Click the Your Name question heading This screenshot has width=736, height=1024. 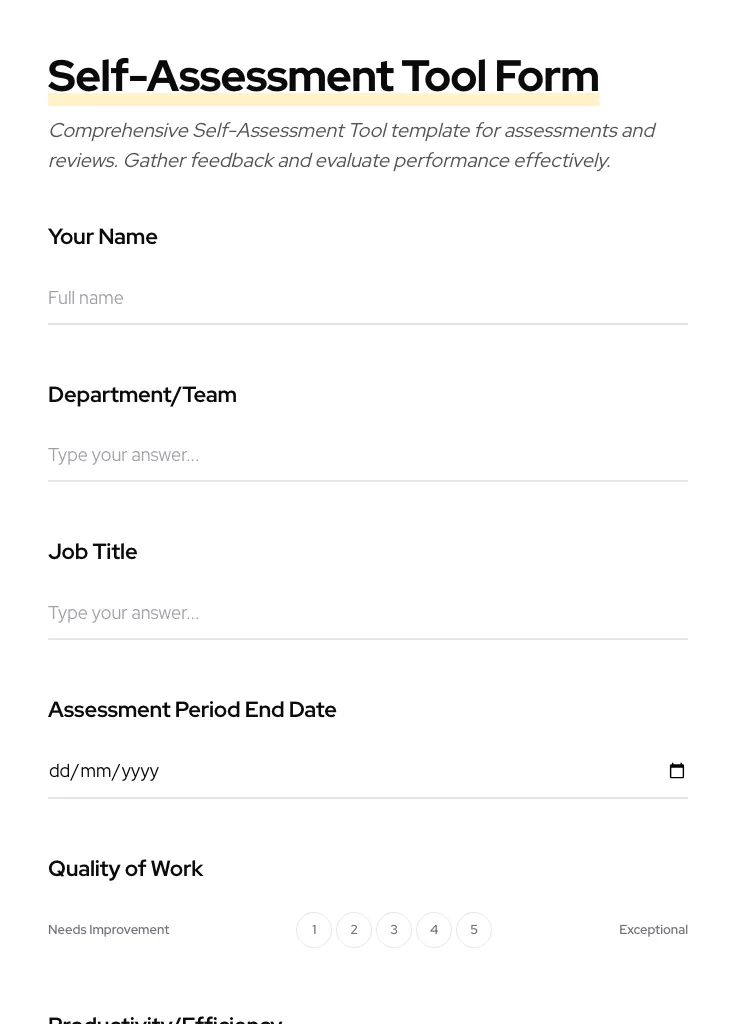(x=102, y=237)
